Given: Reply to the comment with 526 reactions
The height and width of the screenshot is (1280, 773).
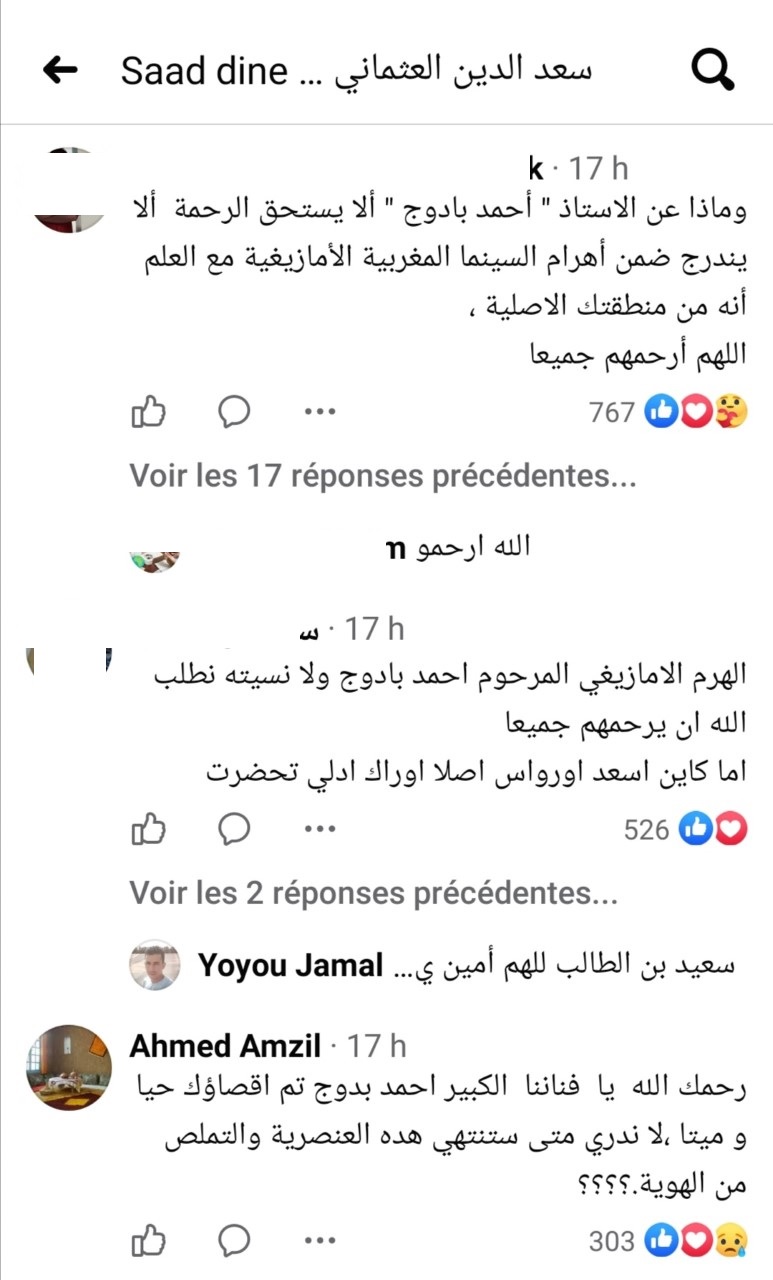Looking at the screenshot, I should pos(233,828).
